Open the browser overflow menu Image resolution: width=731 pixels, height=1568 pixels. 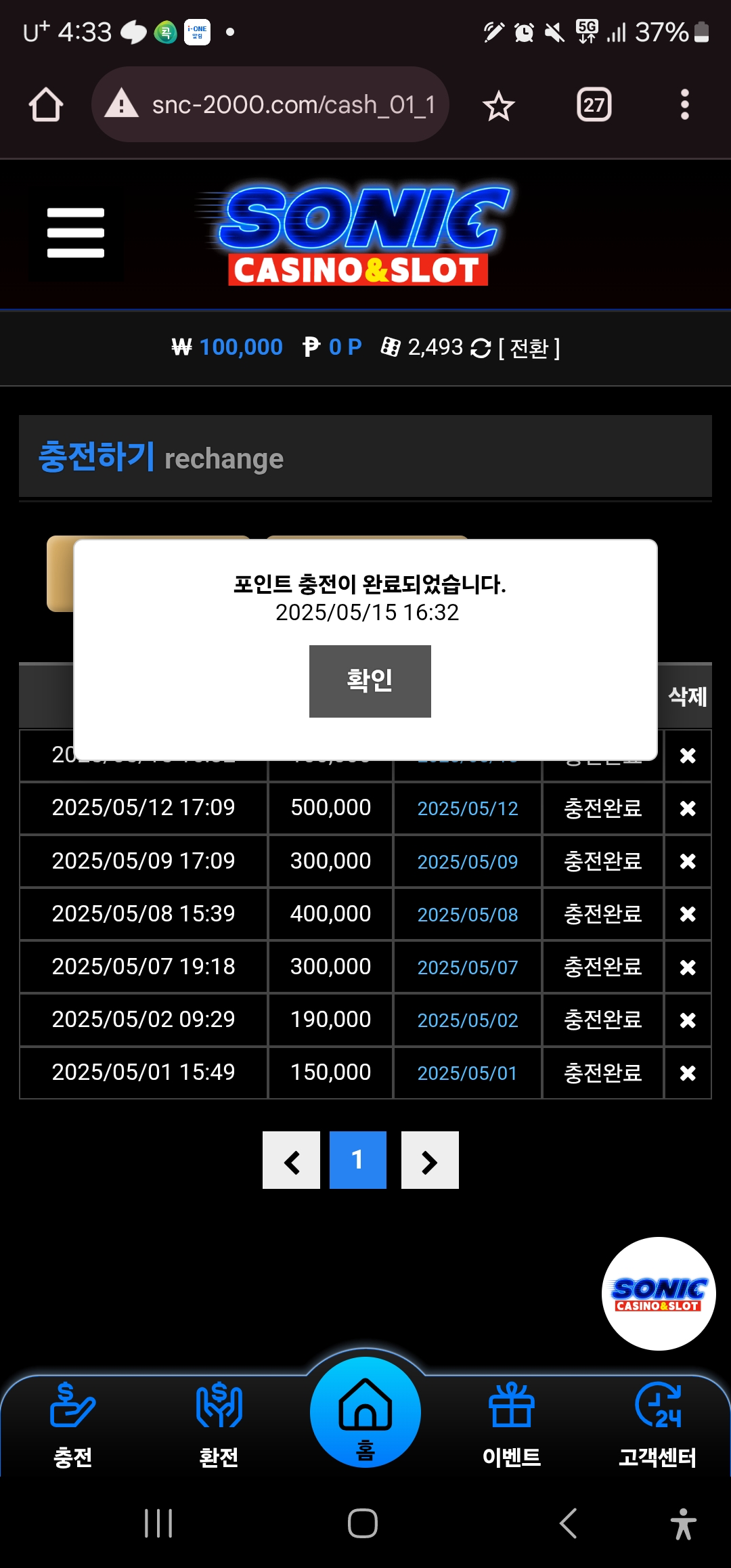point(685,105)
